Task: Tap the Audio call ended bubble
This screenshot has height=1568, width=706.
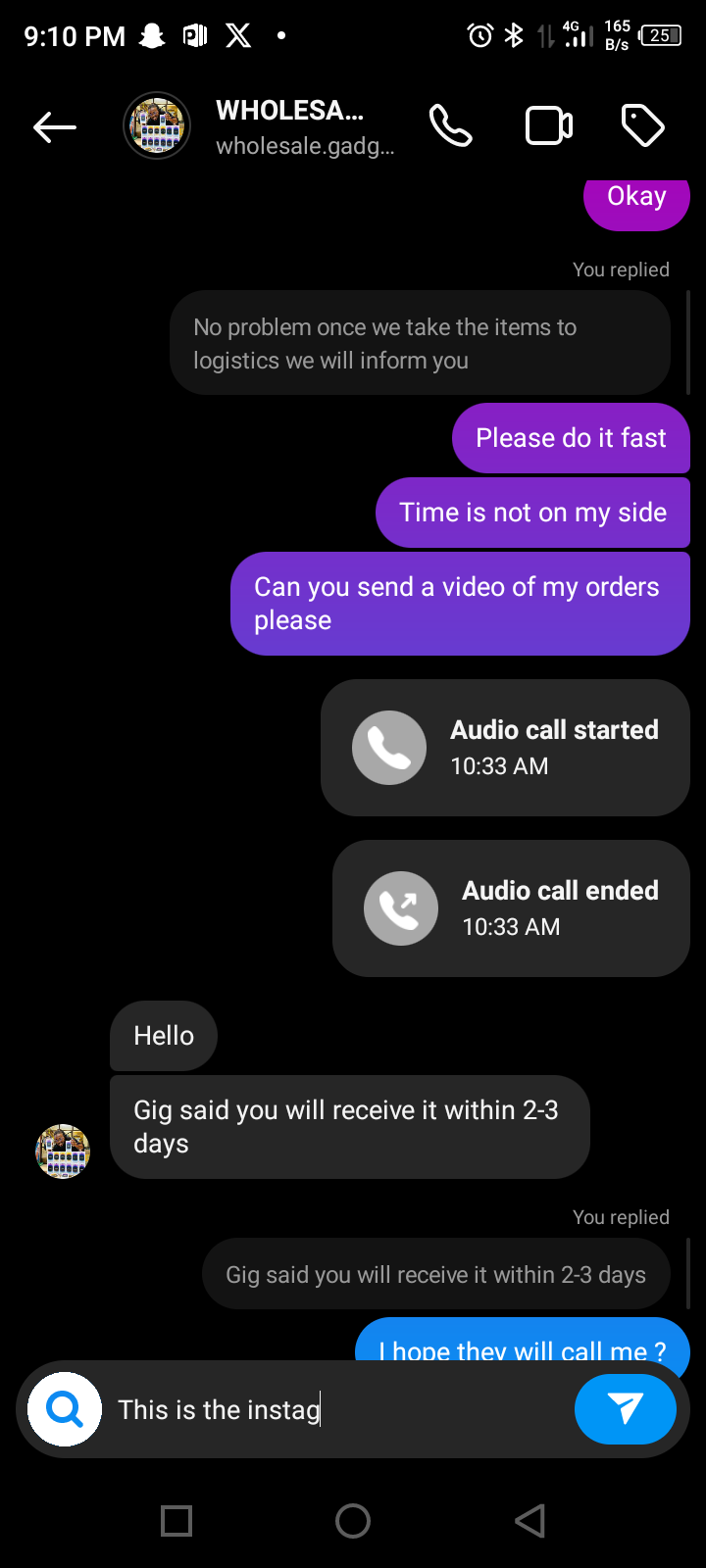Action: tap(511, 908)
